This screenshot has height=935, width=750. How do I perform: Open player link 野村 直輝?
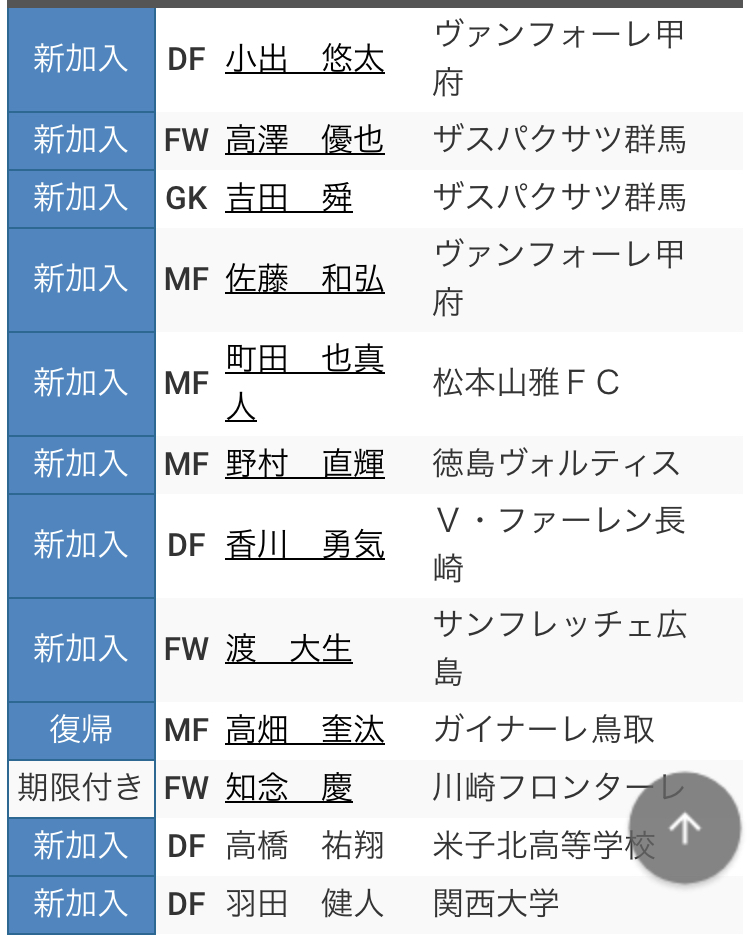305,465
